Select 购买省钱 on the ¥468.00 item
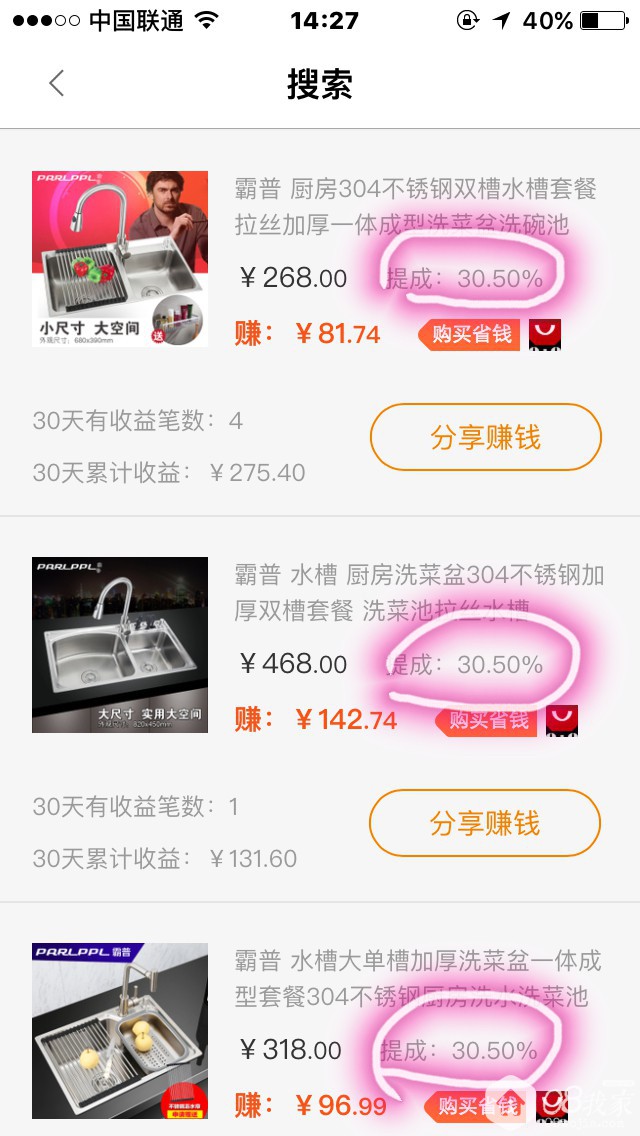640x1136 pixels. point(488,720)
